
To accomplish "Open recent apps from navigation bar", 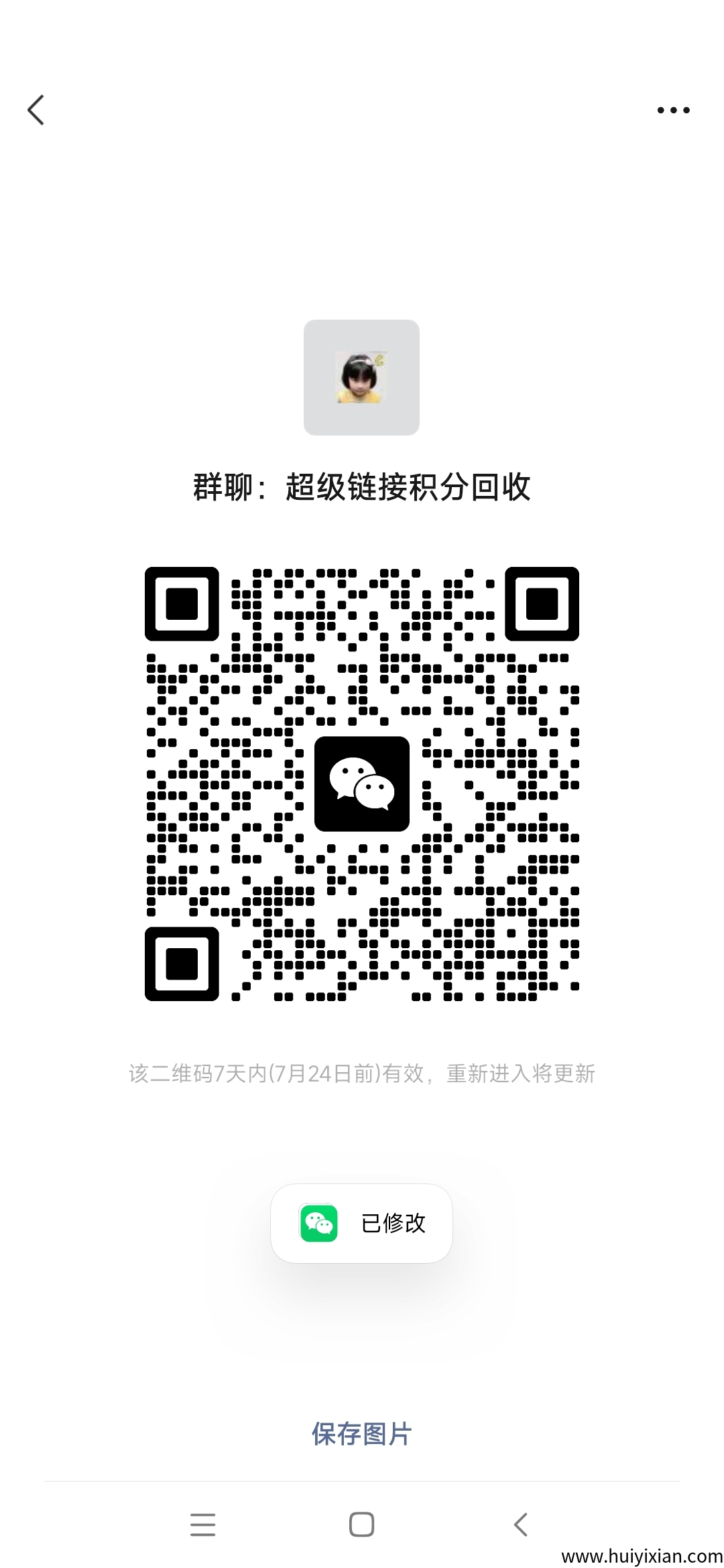I will point(202,1524).
